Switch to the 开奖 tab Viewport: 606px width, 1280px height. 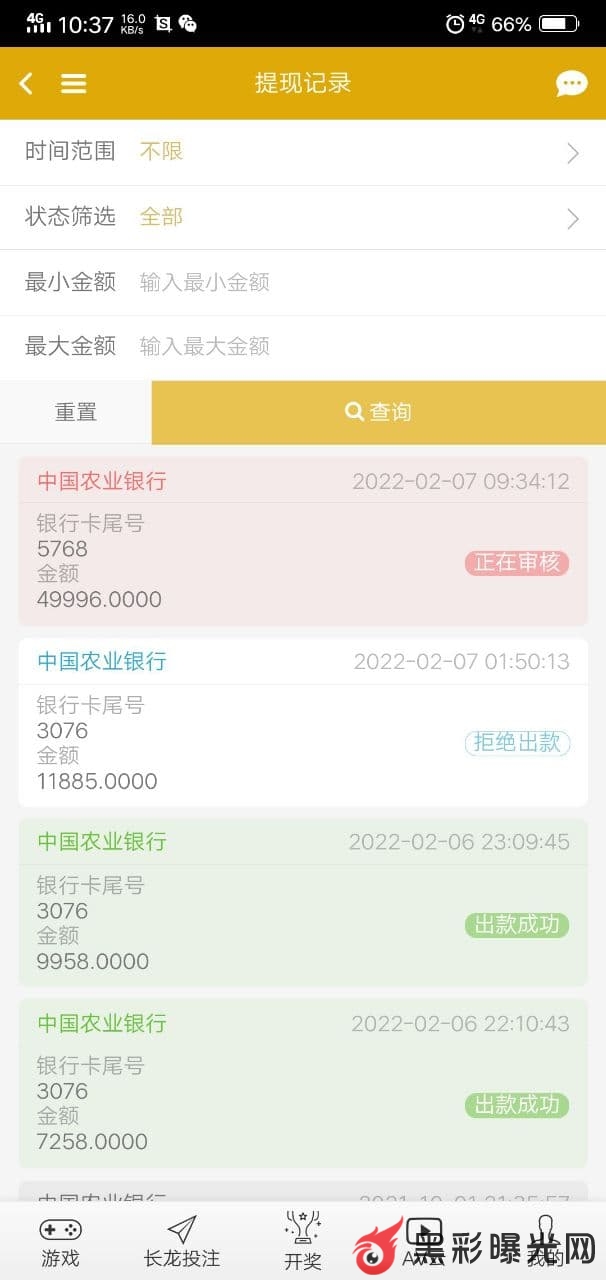(x=302, y=1242)
